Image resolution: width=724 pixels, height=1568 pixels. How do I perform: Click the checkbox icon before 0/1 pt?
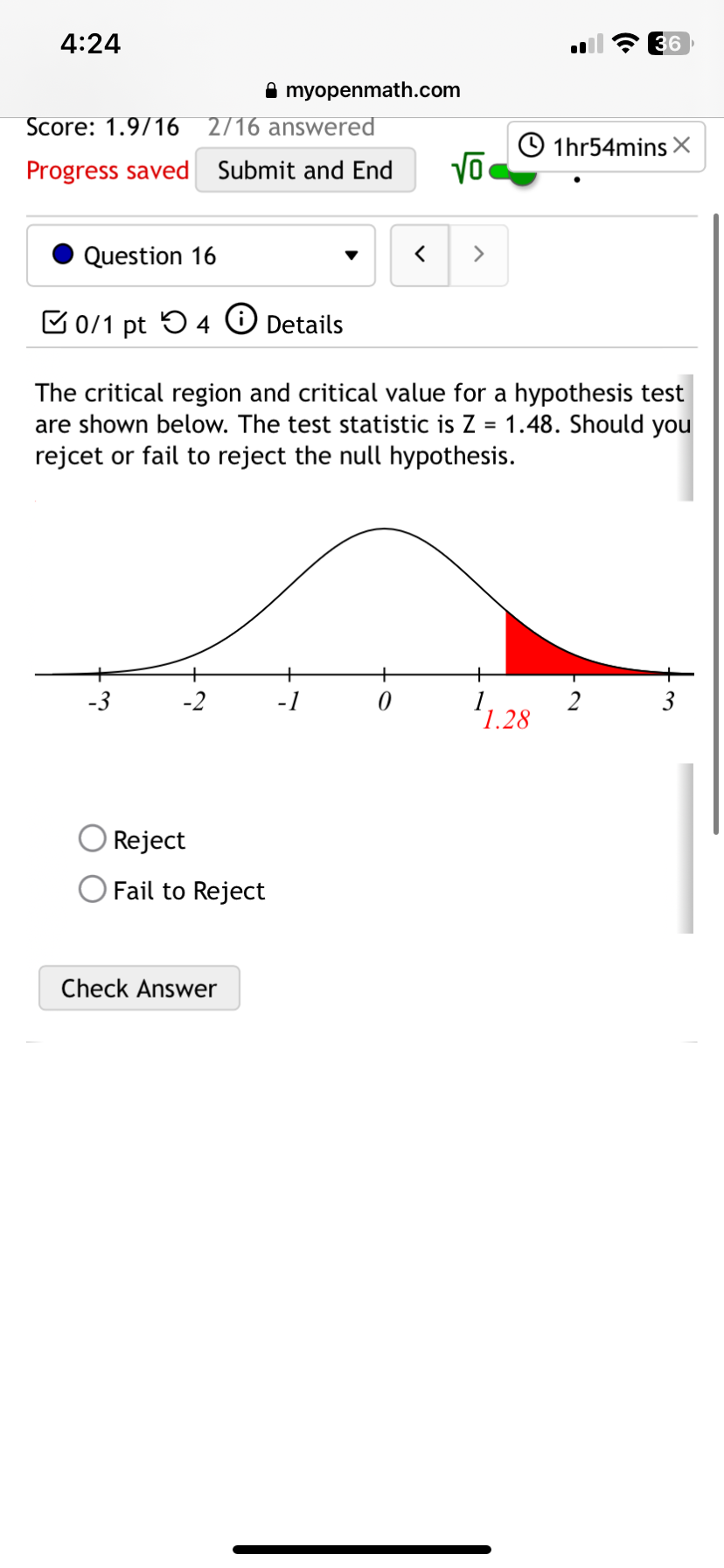(54, 322)
